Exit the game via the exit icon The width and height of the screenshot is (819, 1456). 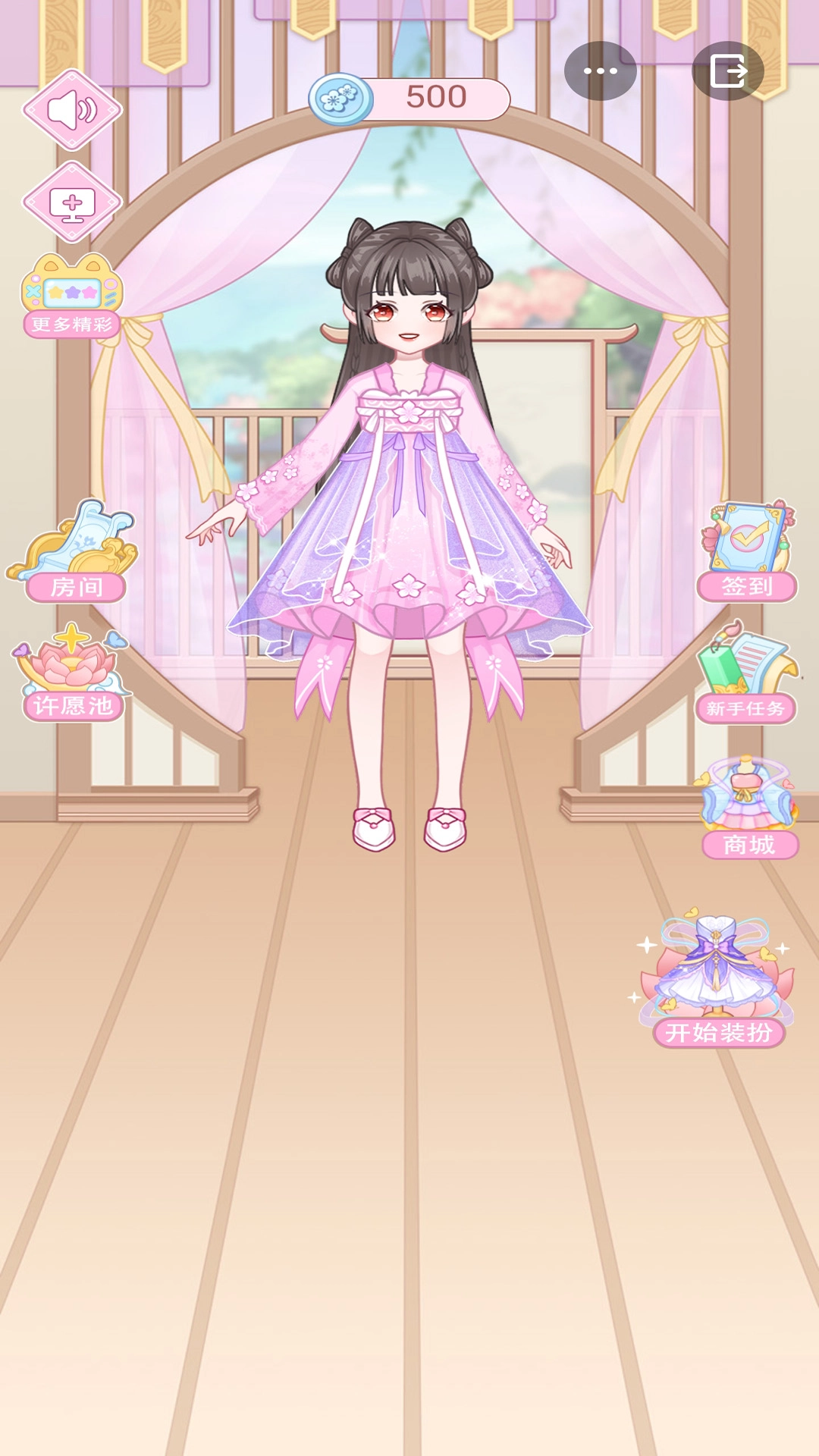728,71
